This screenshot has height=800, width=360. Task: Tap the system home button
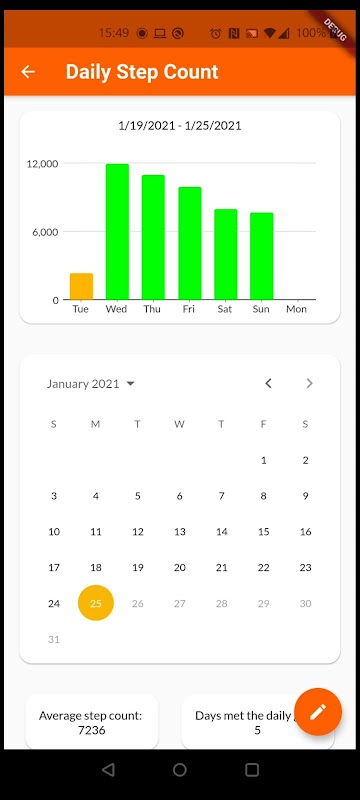179,769
